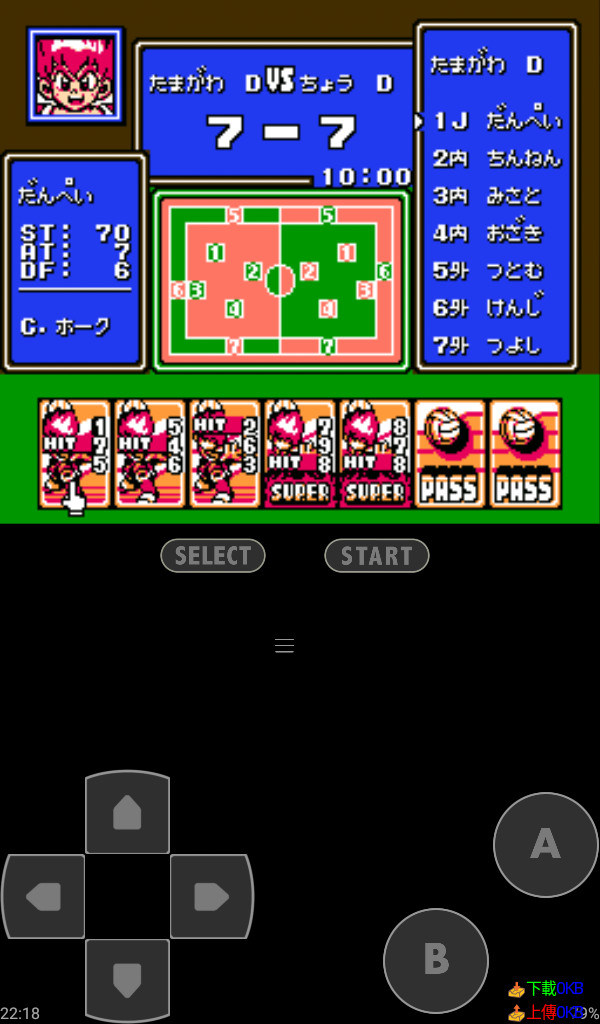Tap the D-pad right arrow
Image resolution: width=600 pixels, height=1024 pixels.
pyautogui.click(x=211, y=896)
